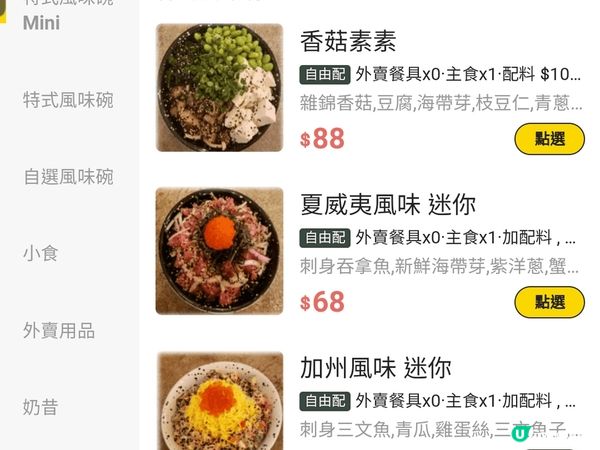Go to the 外賣用品 category
The width and height of the screenshot is (600, 450).
coord(59,330)
